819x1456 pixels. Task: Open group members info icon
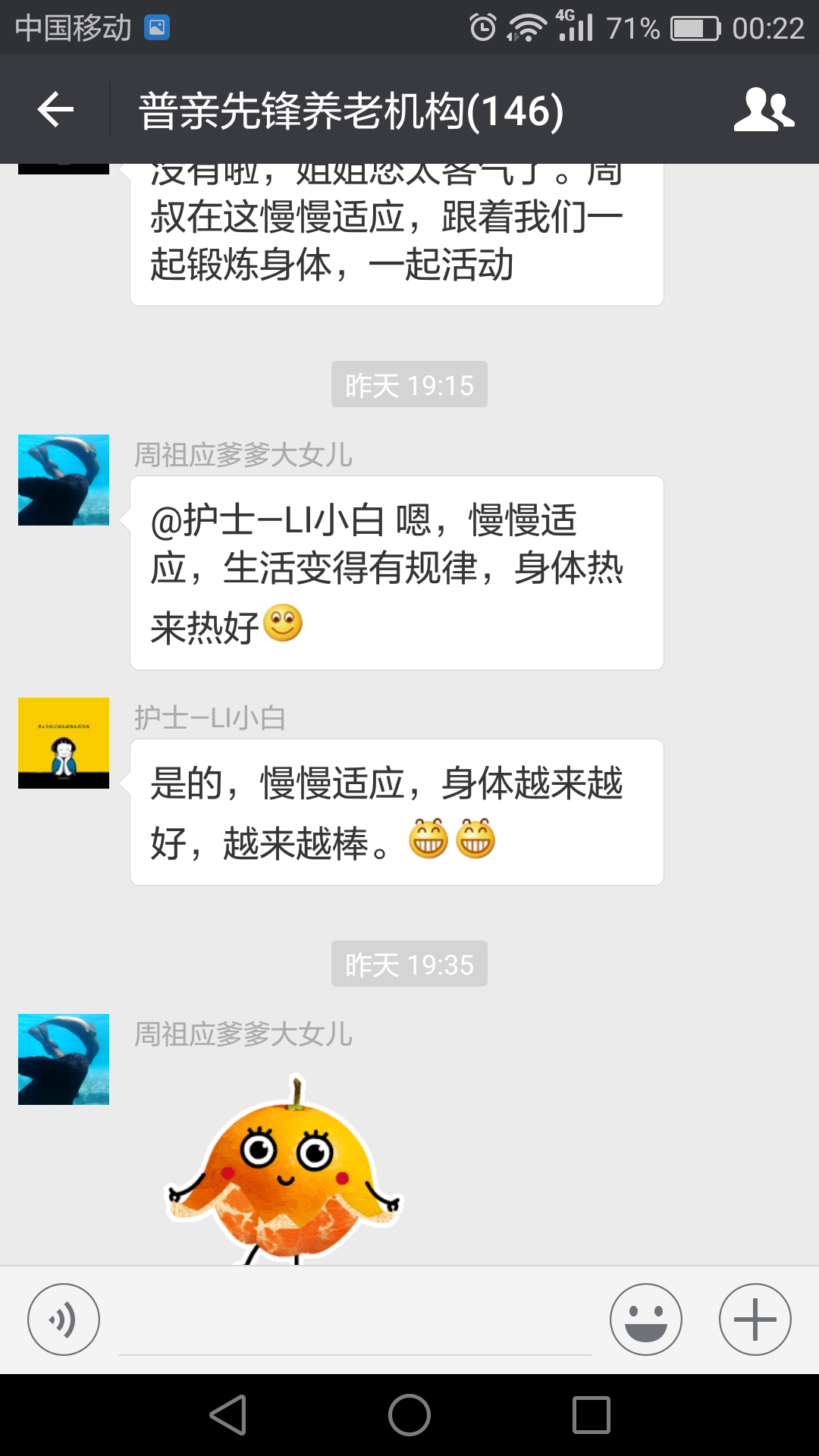click(764, 110)
